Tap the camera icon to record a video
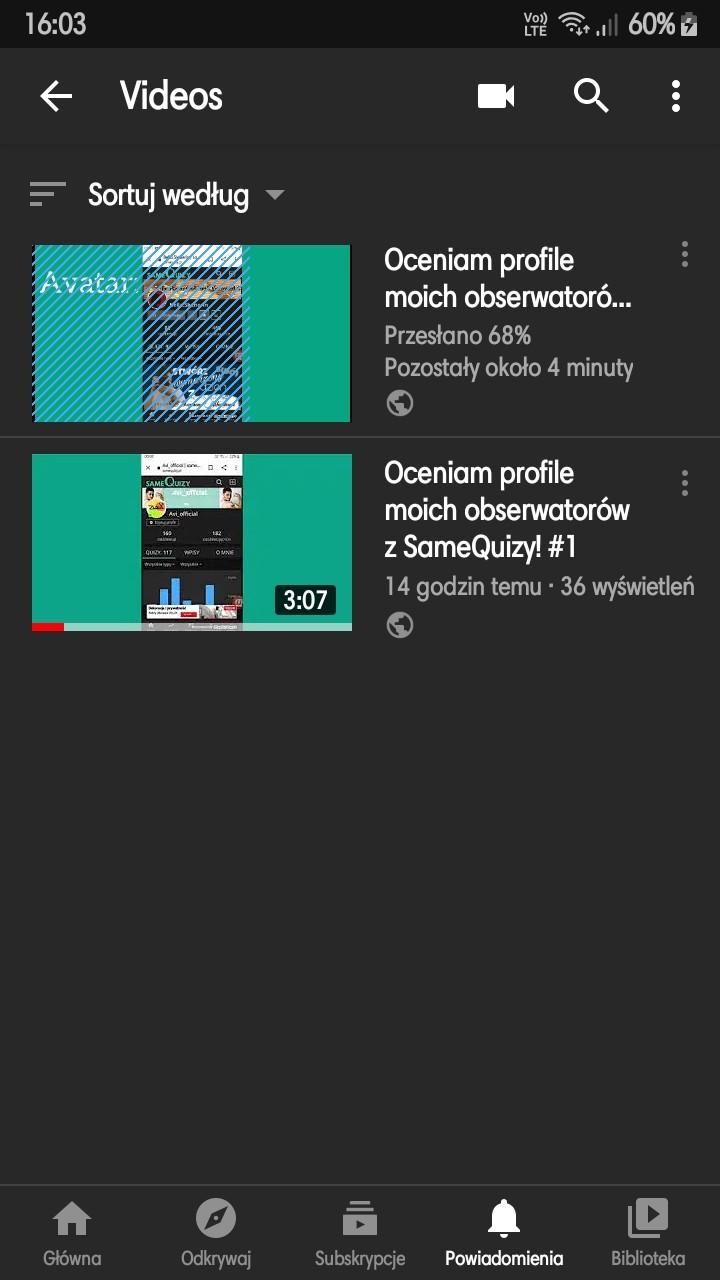Viewport: 720px width, 1280px height. click(x=496, y=96)
